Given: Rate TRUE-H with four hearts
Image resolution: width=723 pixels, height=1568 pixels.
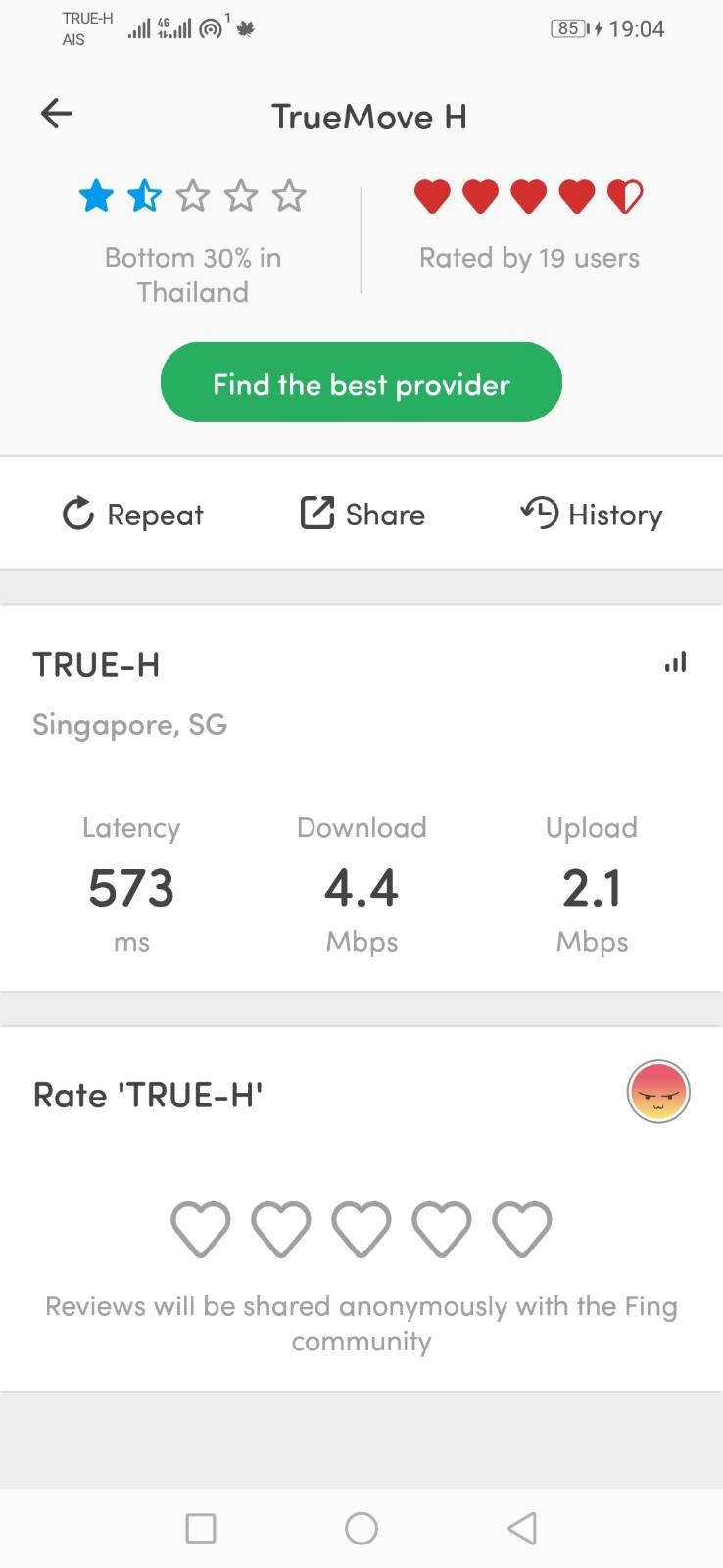Looking at the screenshot, I should point(442,1228).
